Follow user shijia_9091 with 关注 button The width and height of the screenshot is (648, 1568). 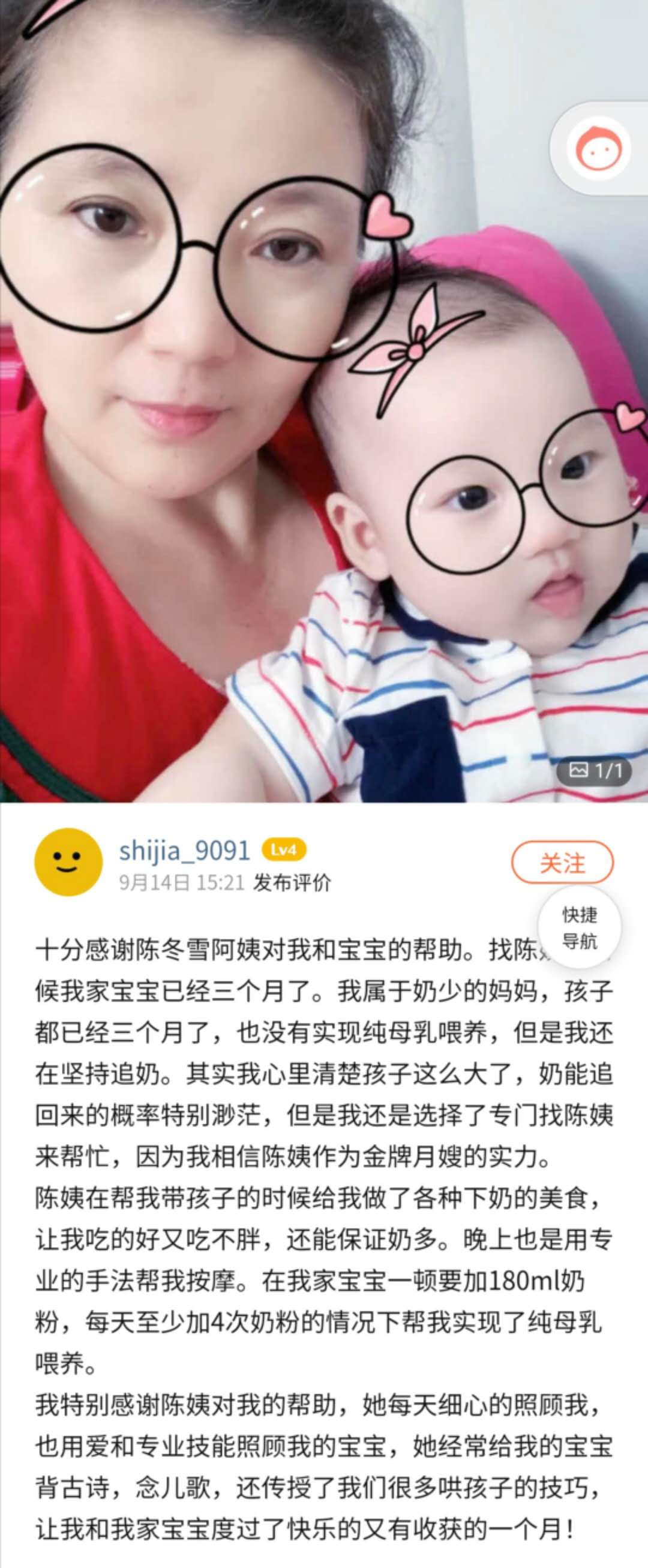pyautogui.click(x=562, y=863)
